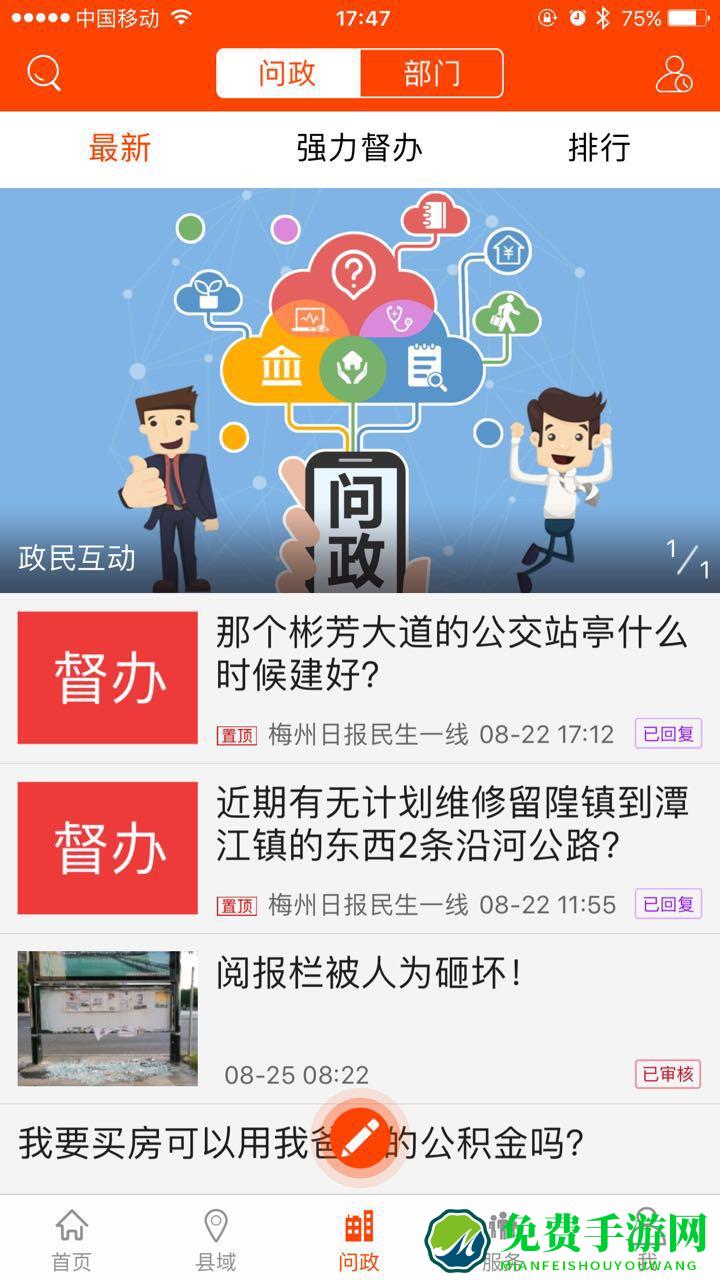The height and width of the screenshot is (1280, 720).
Task: Switch to the 部门 segment at top
Action: coord(430,71)
